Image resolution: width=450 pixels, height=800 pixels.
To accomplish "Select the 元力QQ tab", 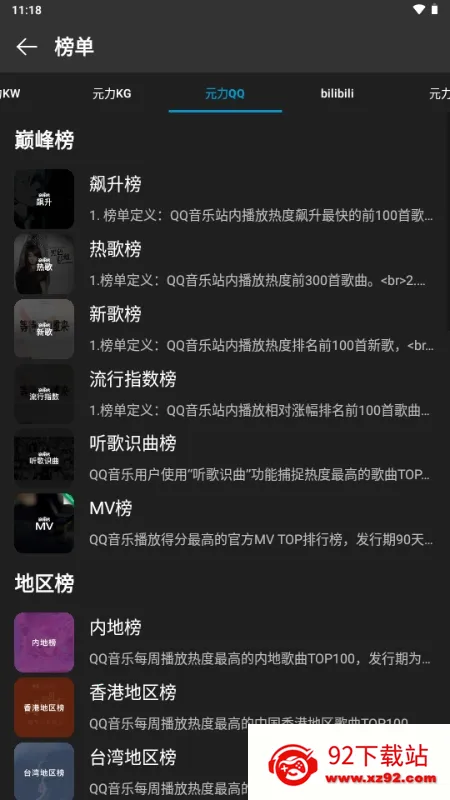I will coord(225,94).
